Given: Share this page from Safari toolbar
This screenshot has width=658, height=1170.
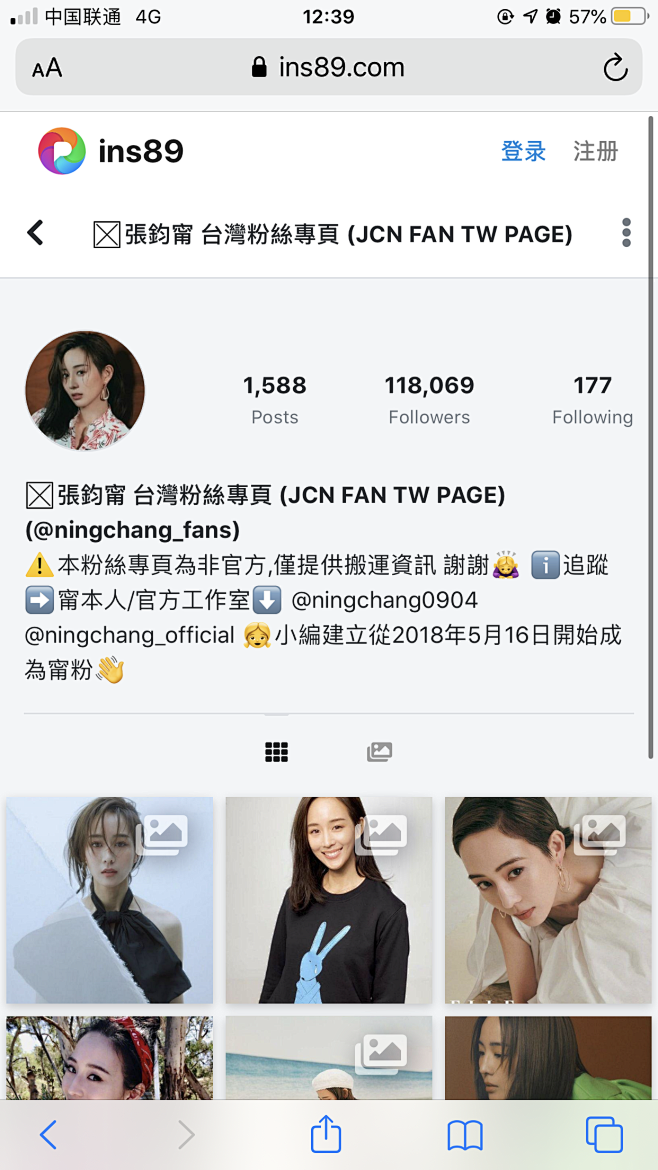Looking at the screenshot, I should (326, 1134).
